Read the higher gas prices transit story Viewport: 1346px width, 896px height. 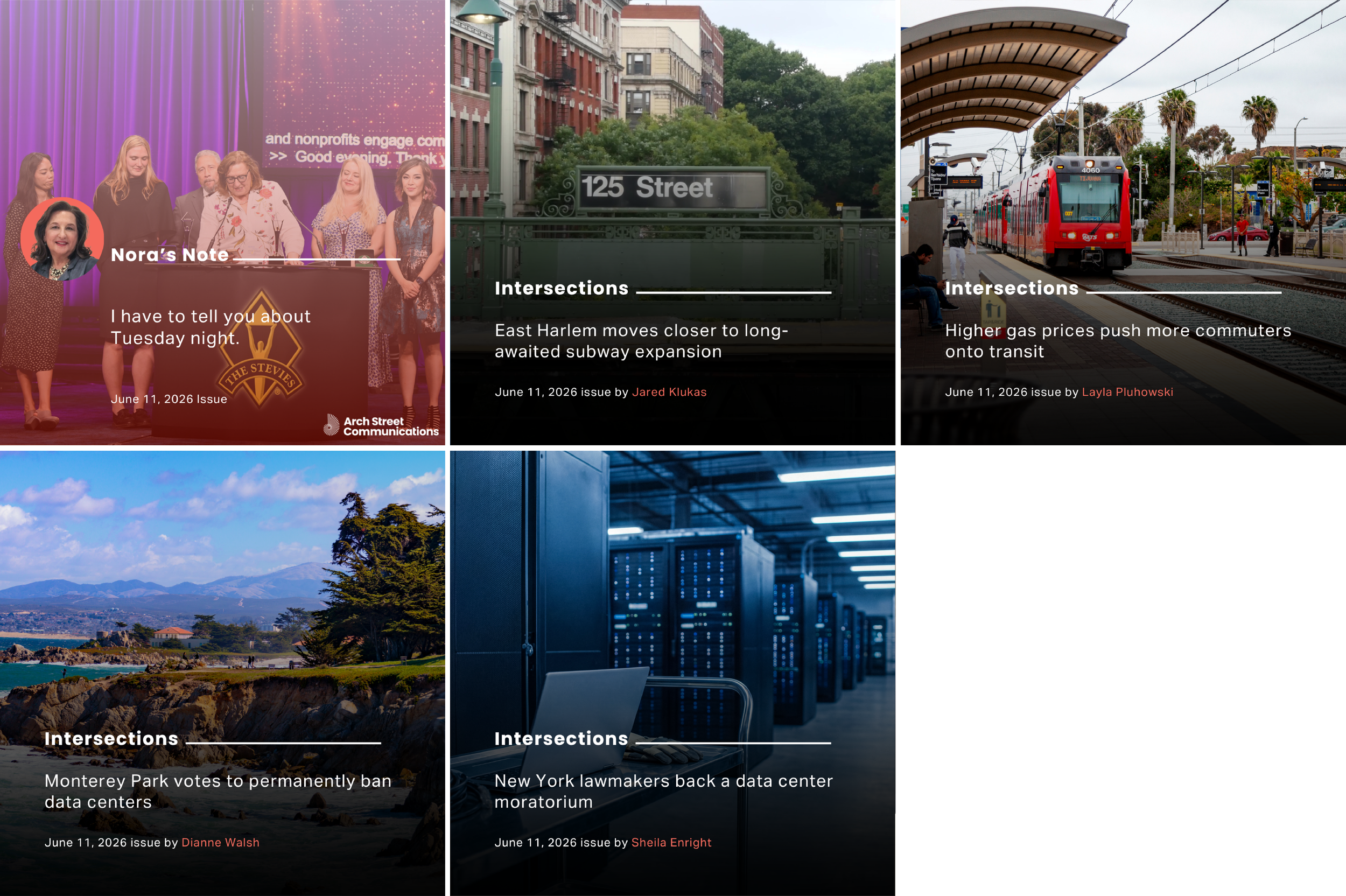1118,340
